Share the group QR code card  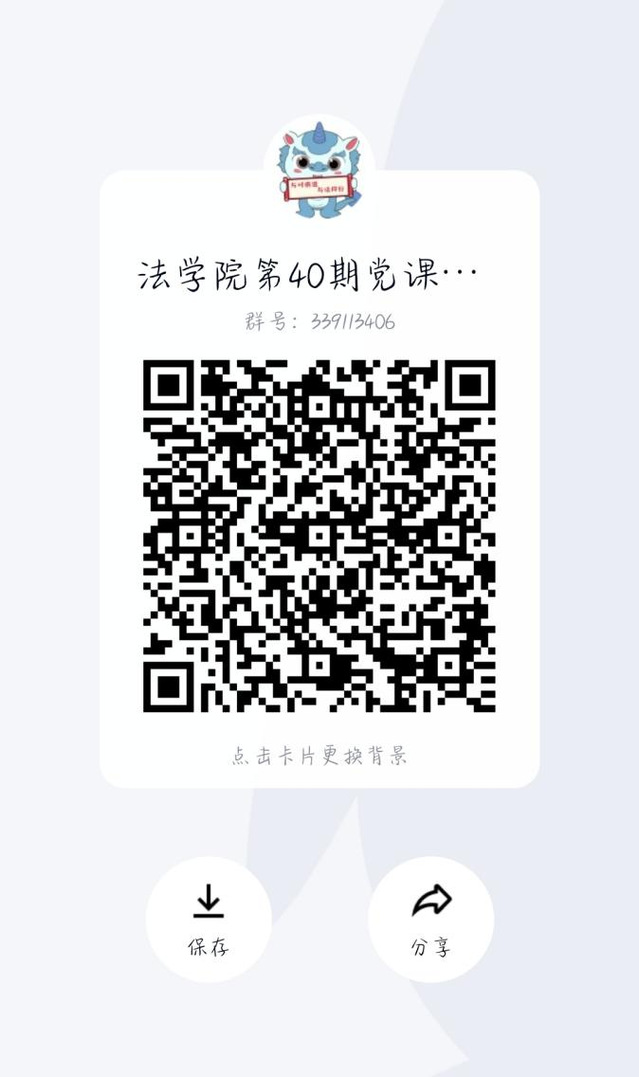click(x=431, y=919)
